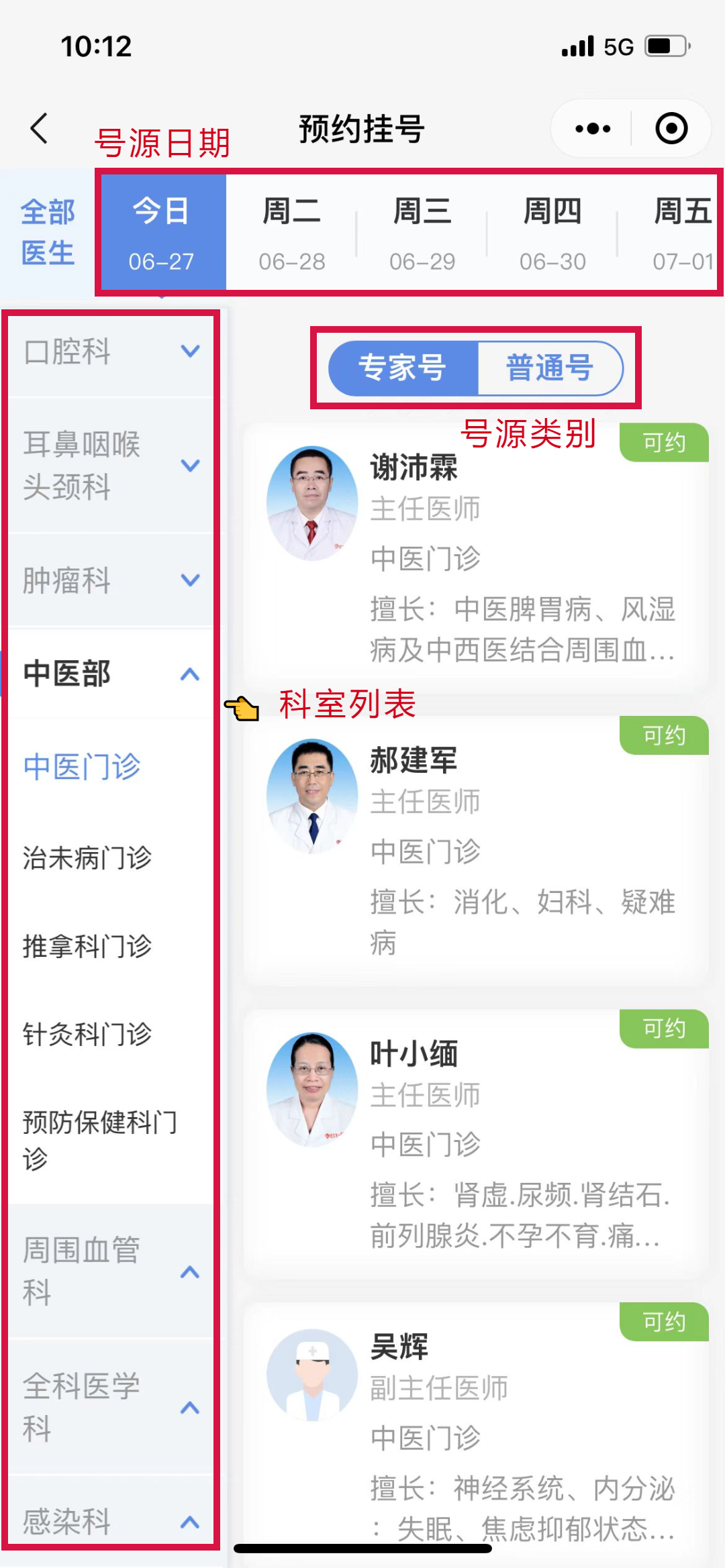The height and width of the screenshot is (1568, 725).
Task: Switch to the 普通号 tab
Action: pos(549,368)
